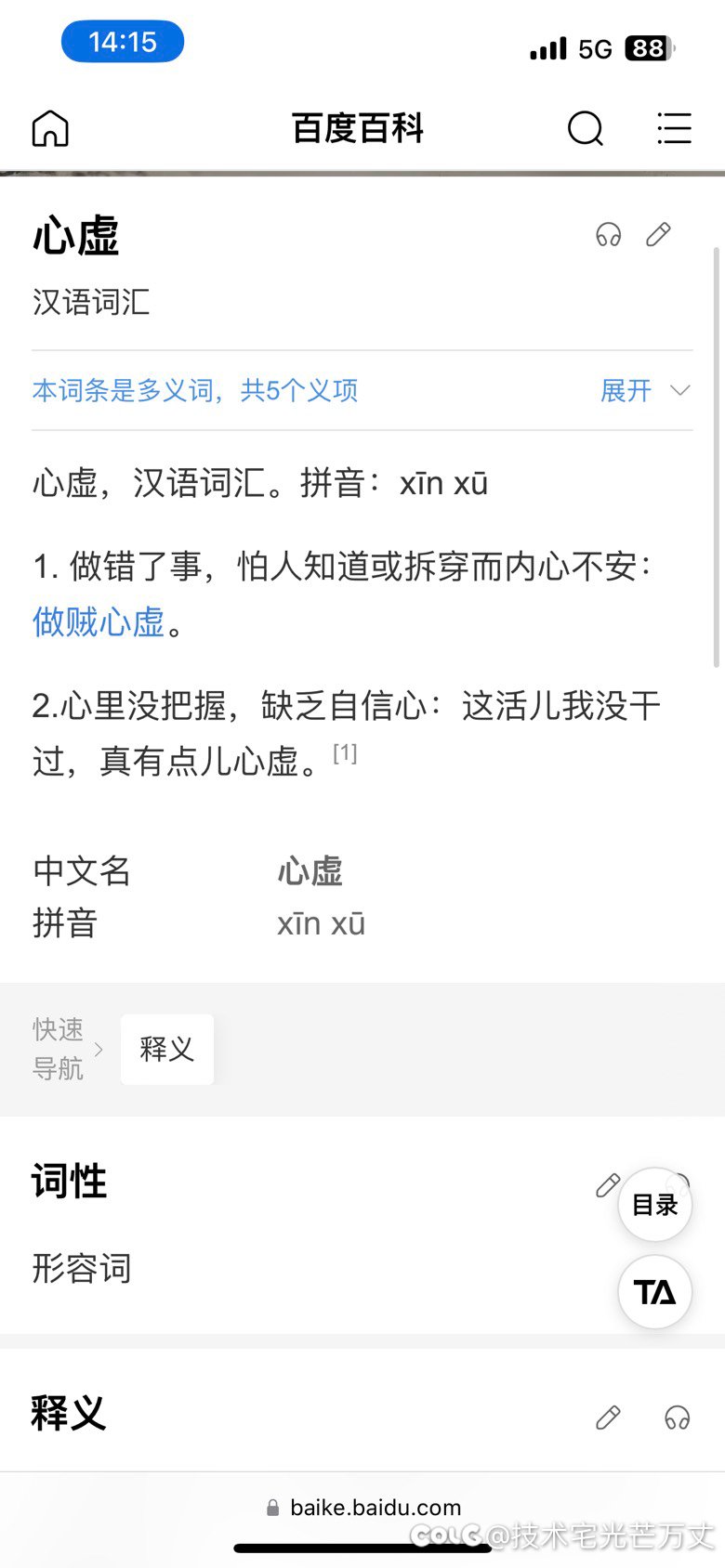Open the citation [1] reference
Viewport: 725px width, 1568px height.
(x=345, y=752)
